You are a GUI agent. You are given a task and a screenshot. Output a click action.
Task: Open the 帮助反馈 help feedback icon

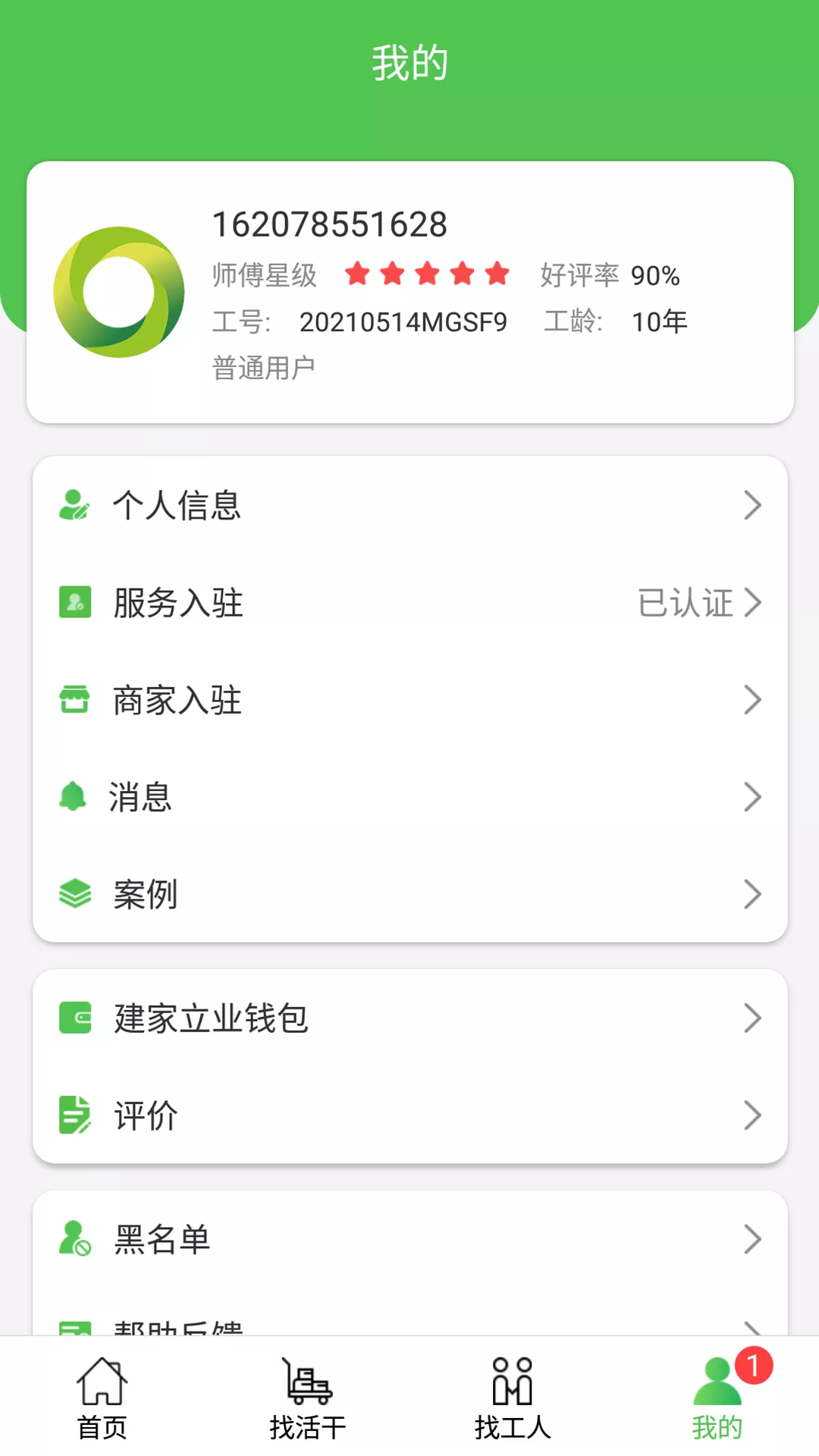tap(74, 1329)
